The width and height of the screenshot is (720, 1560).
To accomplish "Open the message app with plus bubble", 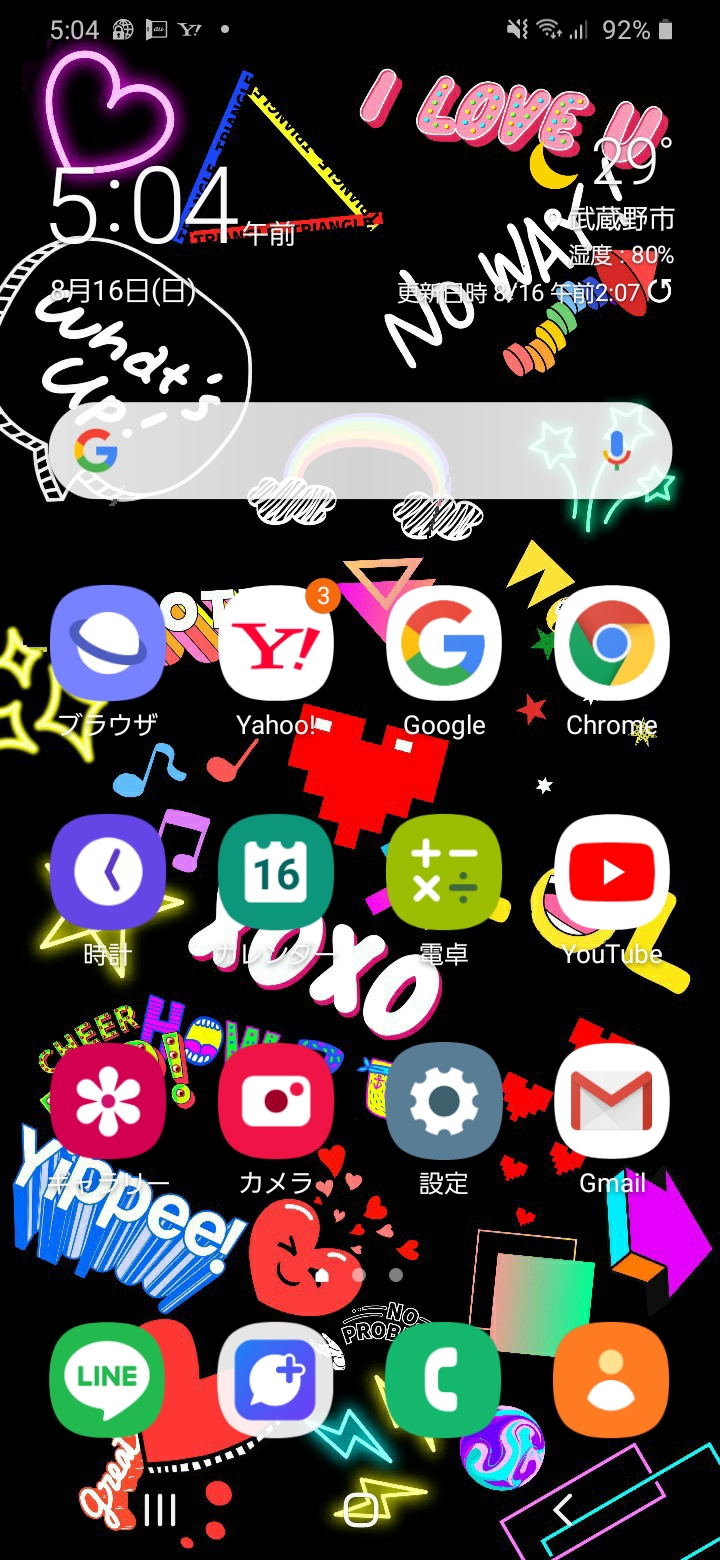I will [276, 1380].
